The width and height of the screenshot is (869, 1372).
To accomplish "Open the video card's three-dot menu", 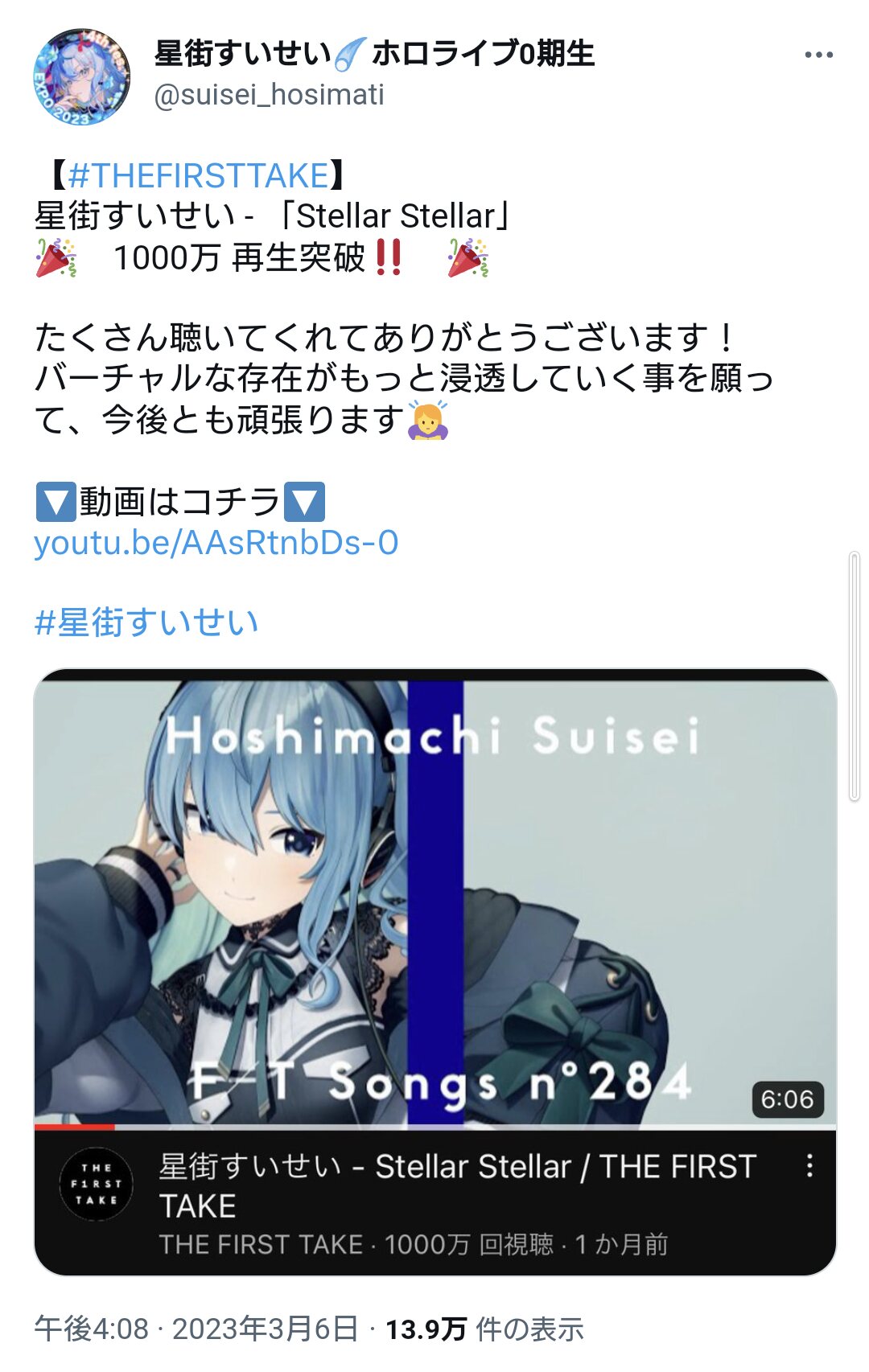I will coord(809,1166).
